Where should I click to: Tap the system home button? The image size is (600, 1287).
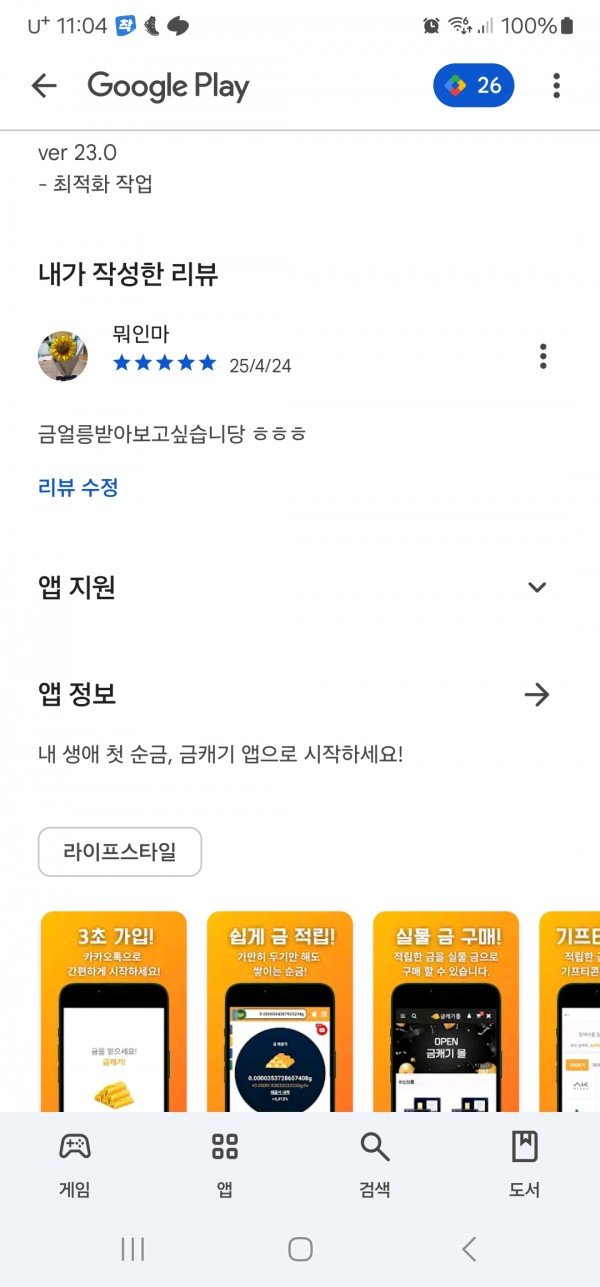pyautogui.click(x=300, y=1248)
